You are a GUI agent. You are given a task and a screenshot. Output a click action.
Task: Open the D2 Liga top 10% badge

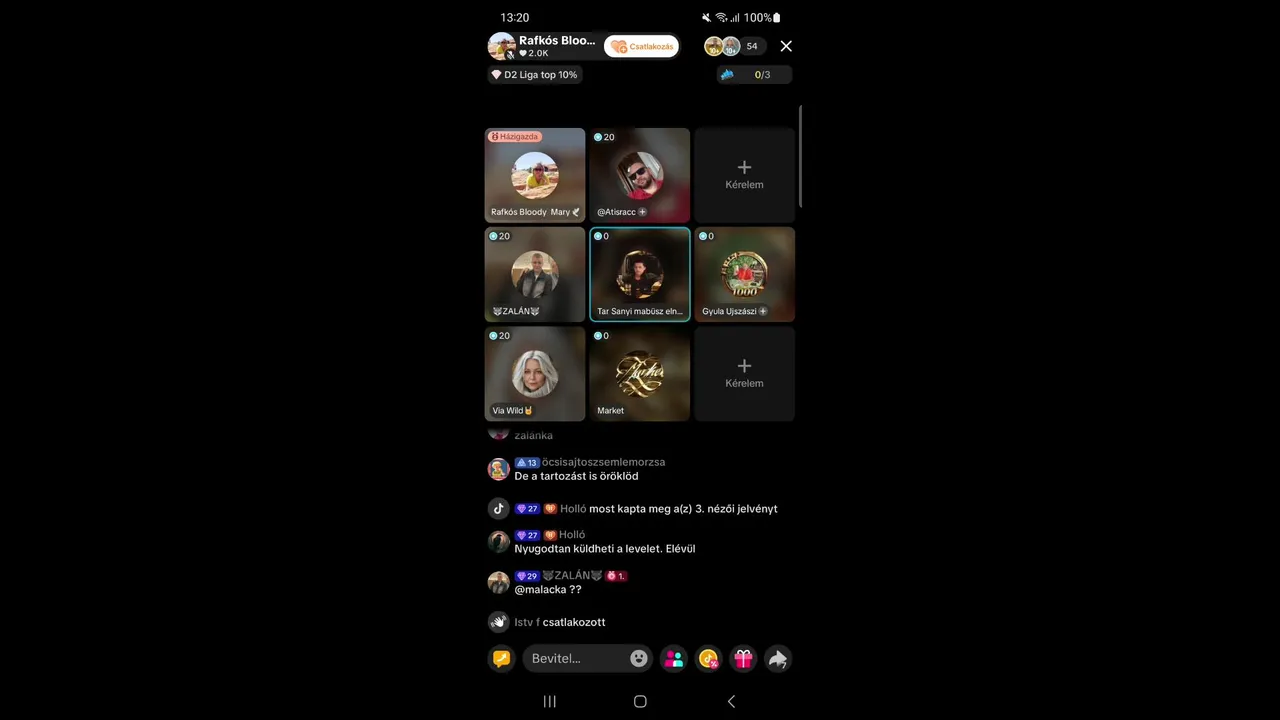pyautogui.click(x=534, y=75)
